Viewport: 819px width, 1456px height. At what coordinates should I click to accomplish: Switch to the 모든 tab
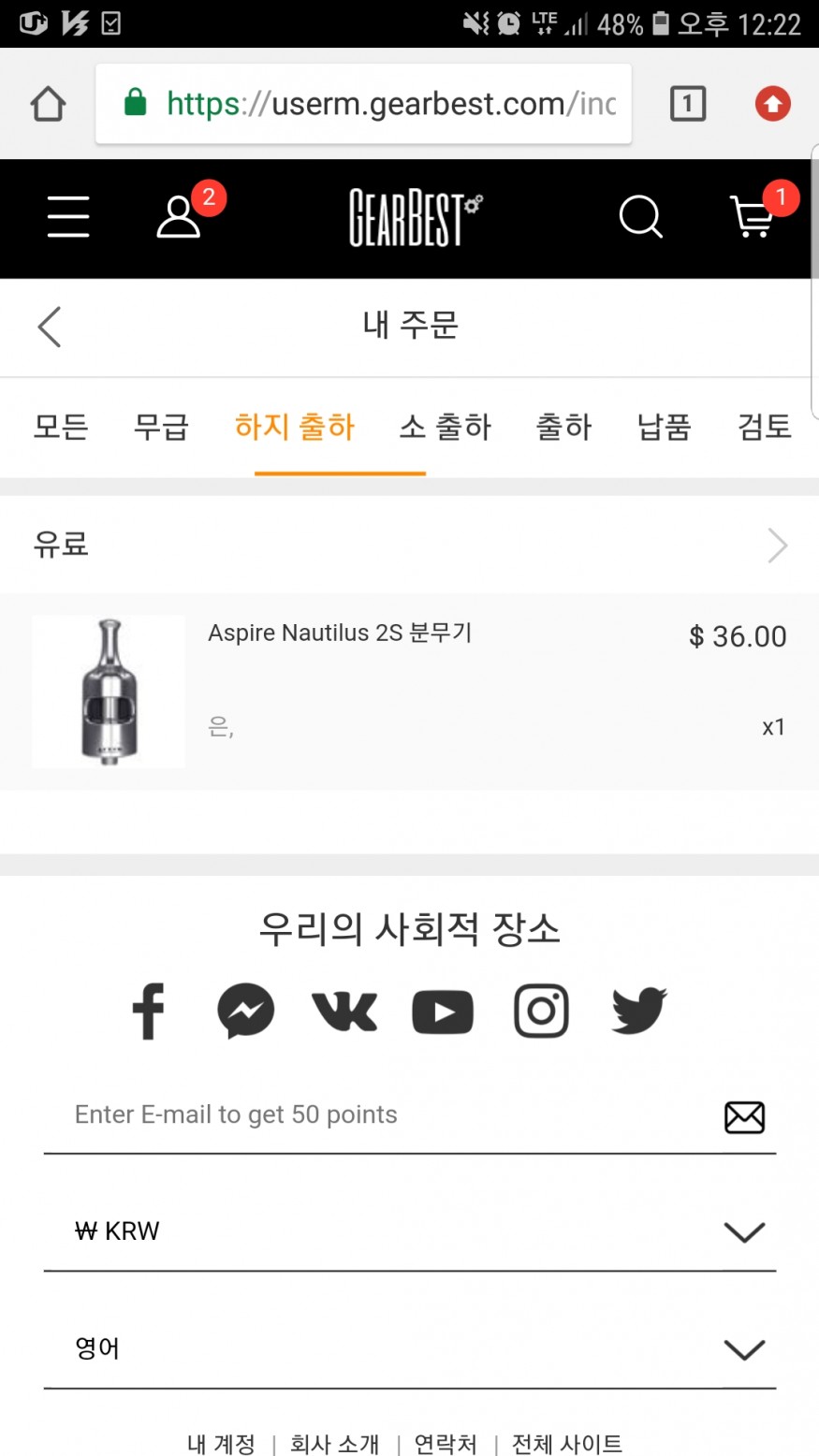61,428
